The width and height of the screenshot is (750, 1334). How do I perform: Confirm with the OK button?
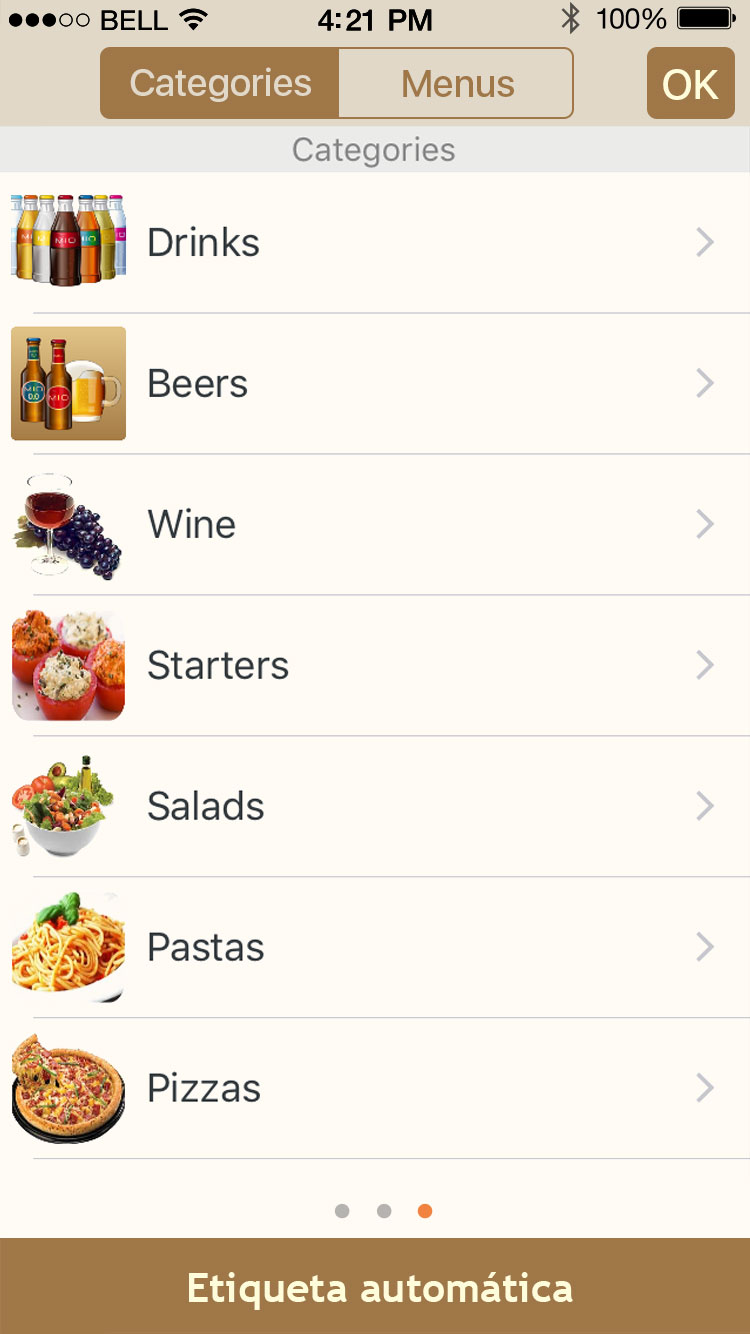[x=690, y=84]
